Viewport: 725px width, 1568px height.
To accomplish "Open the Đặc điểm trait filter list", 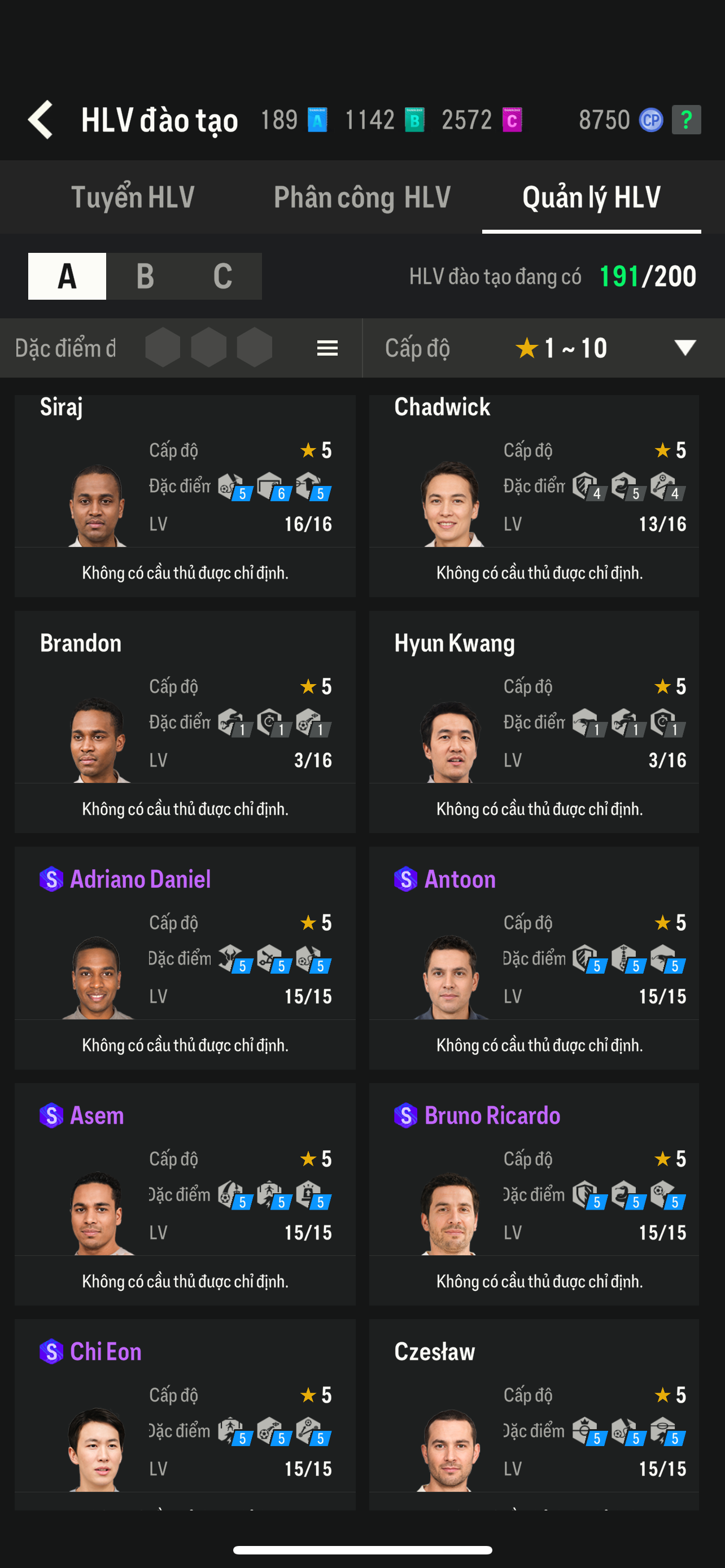I will [x=327, y=348].
